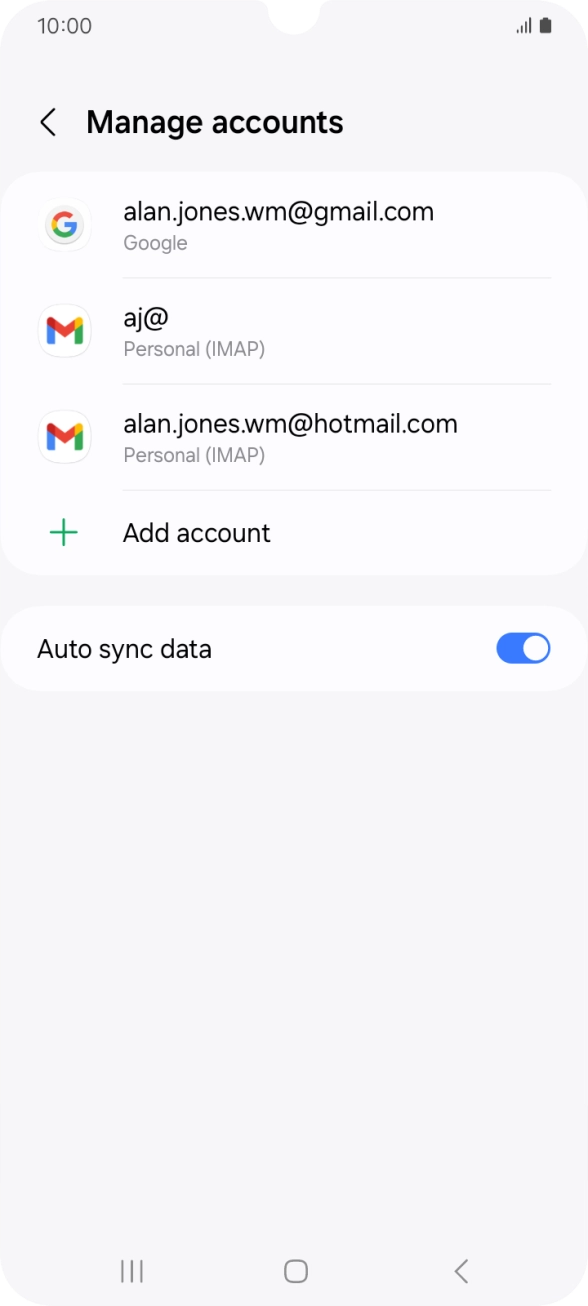
Task: Add a new account
Action: [294, 533]
